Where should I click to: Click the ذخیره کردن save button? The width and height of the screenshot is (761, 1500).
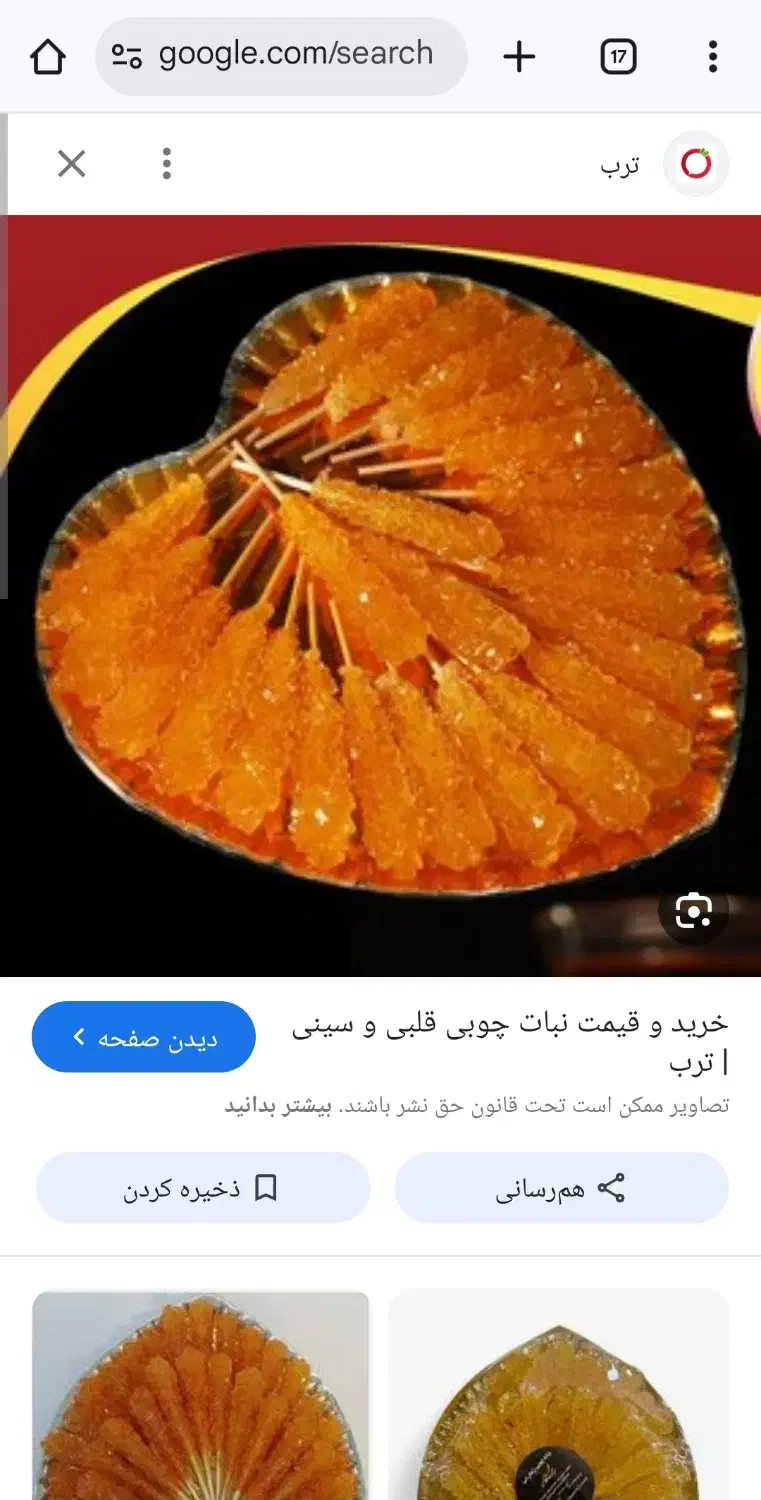click(x=203, y=1187)
